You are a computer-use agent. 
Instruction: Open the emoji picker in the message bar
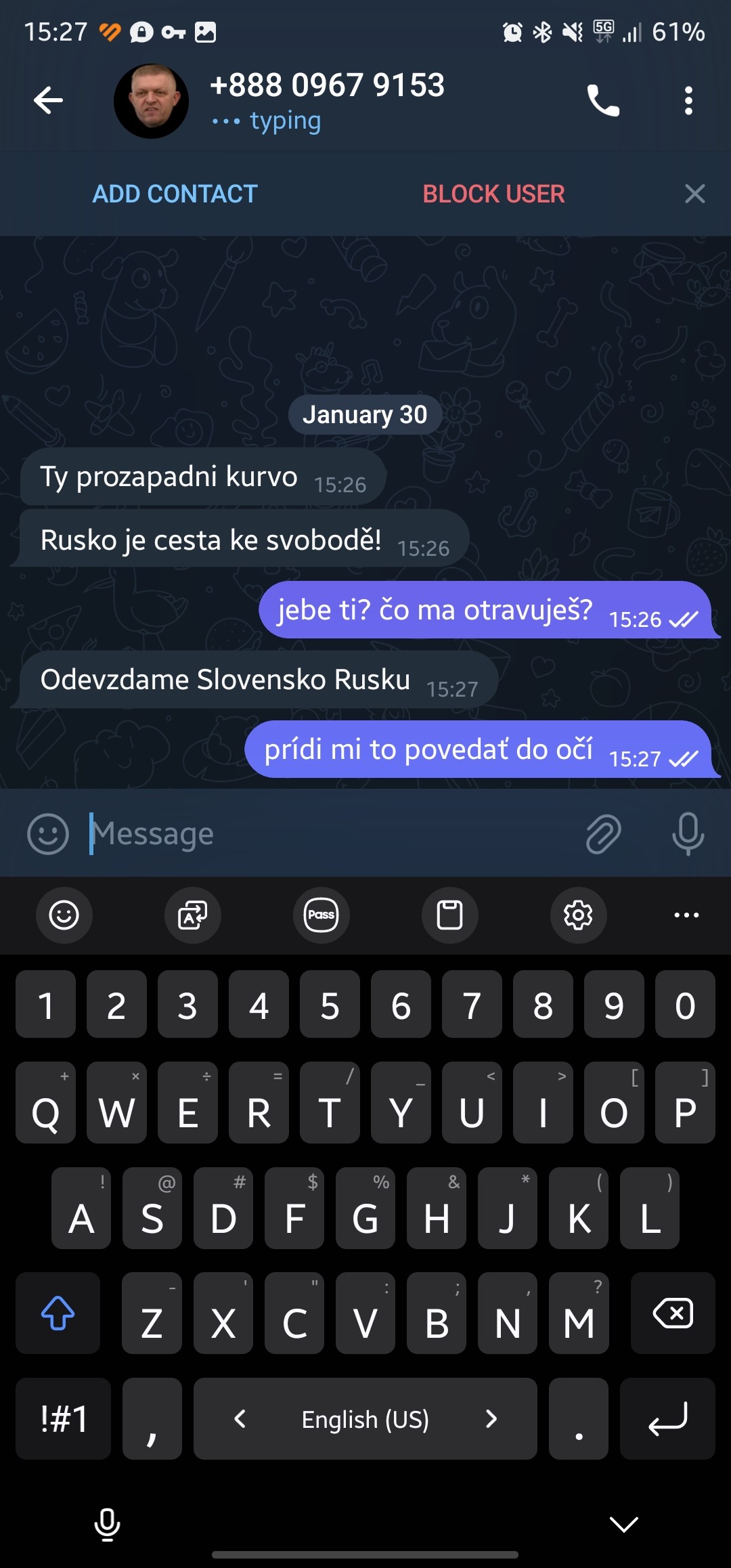48,833
